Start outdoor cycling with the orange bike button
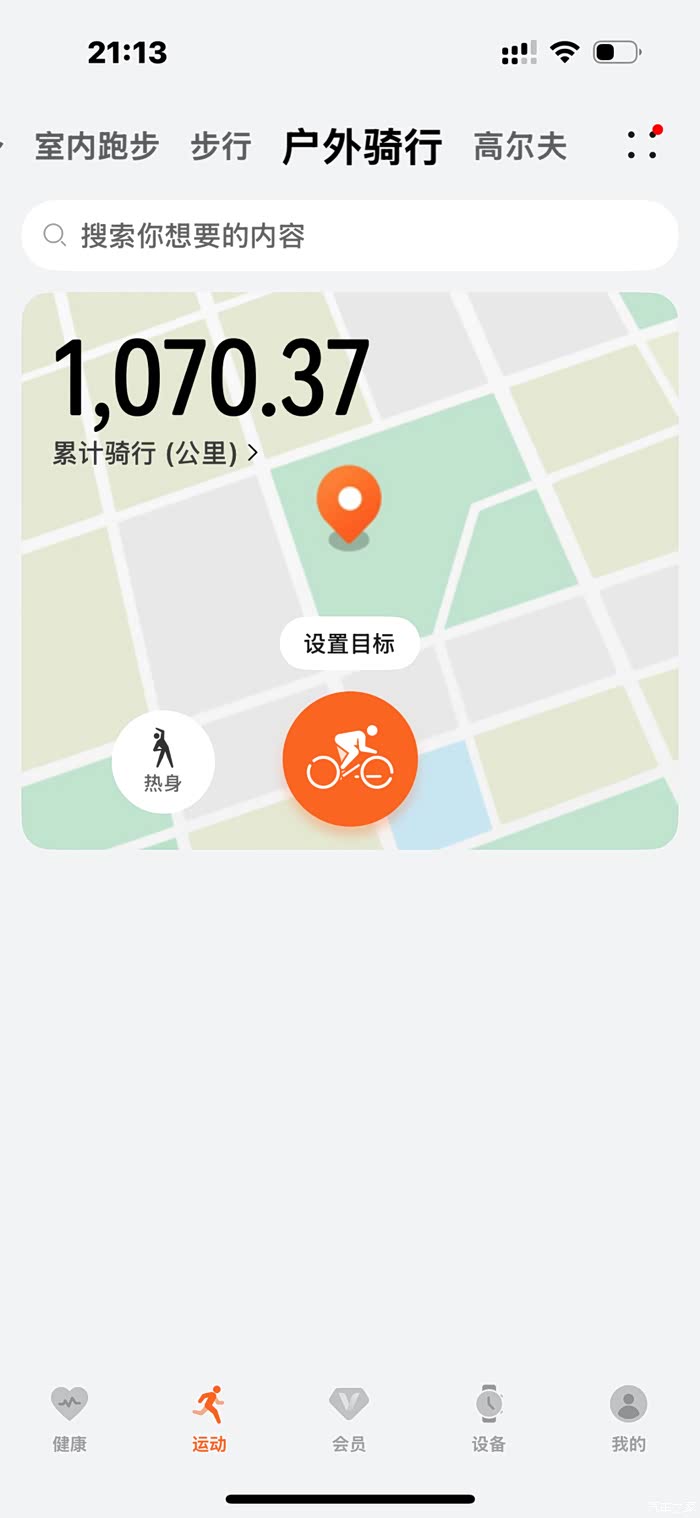Image resolution: width=700 pixels, height=1518 pixels. (x=350, y=758)
